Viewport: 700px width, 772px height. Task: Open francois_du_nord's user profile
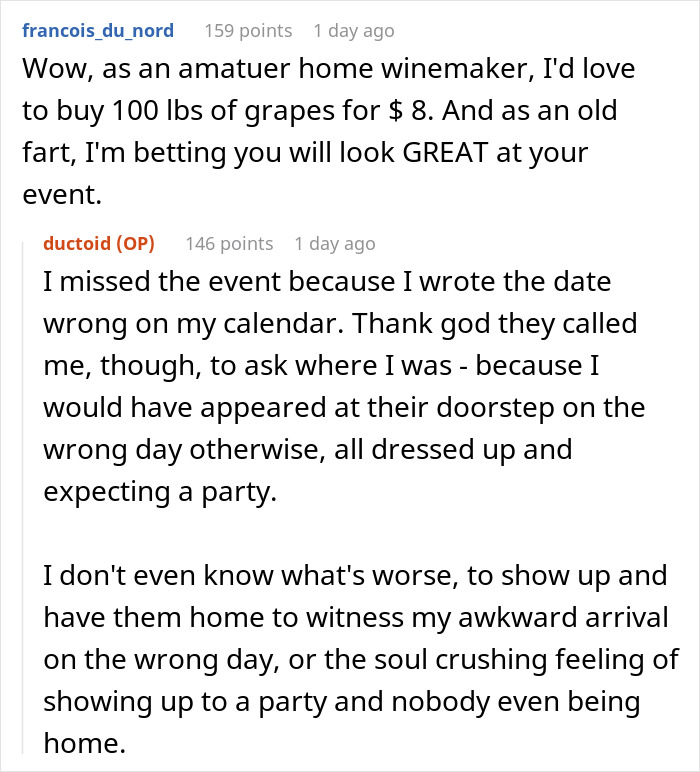[97, 31]
